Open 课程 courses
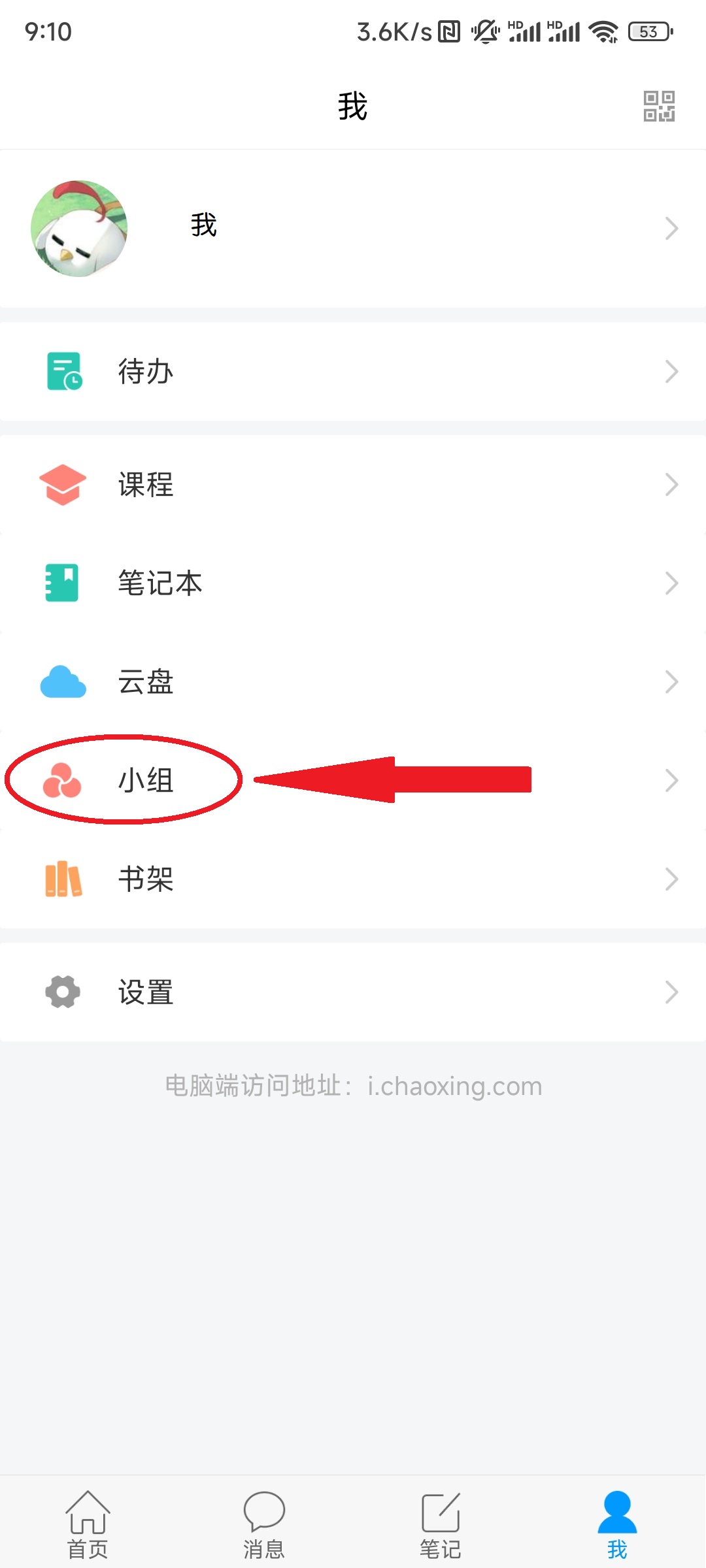The width and height of the screenshot is (706, 1568). [x=353, y=484]
